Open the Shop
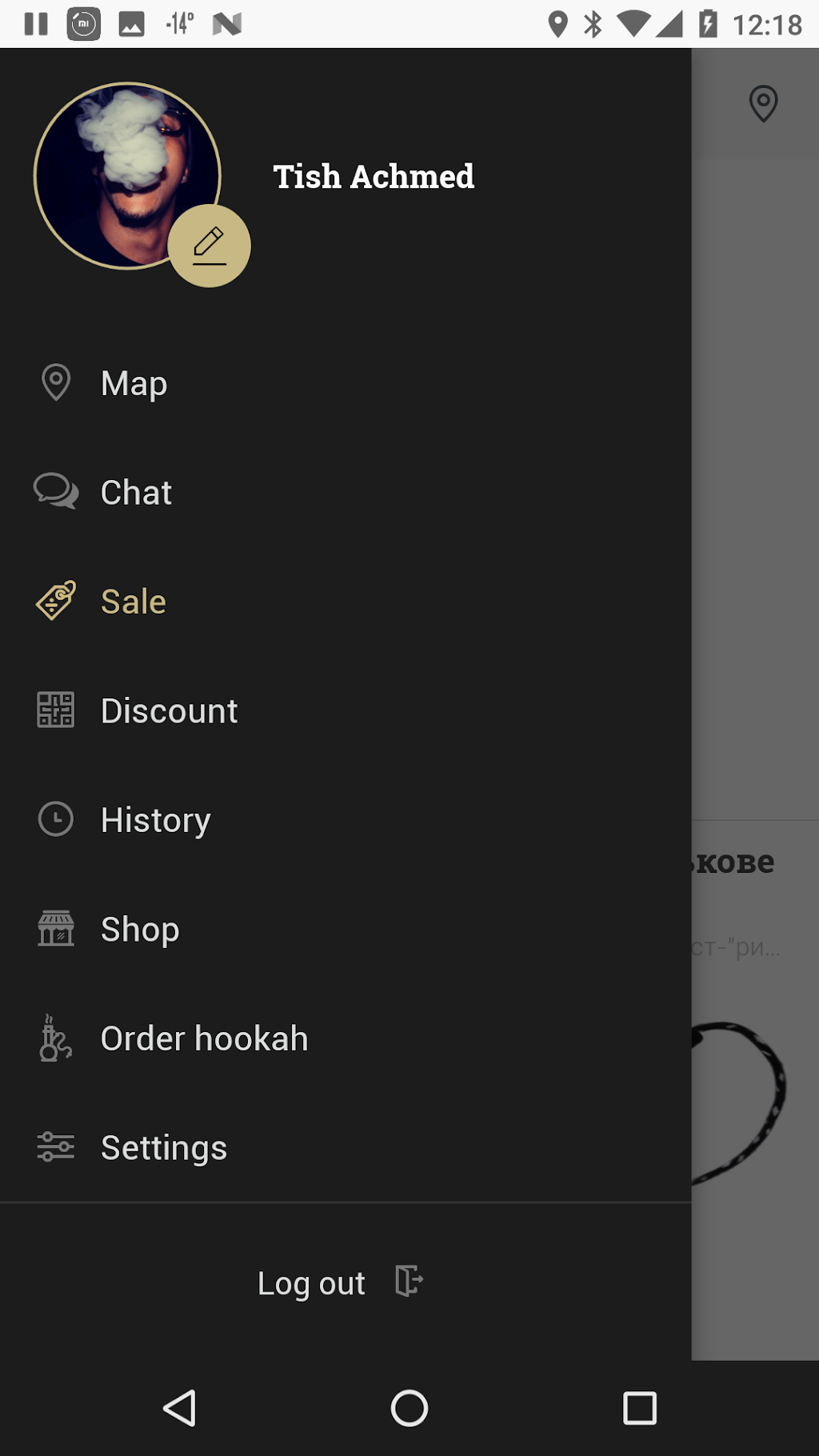The width and height of the screenshot is (819, 1456). [x=140, y=929]
